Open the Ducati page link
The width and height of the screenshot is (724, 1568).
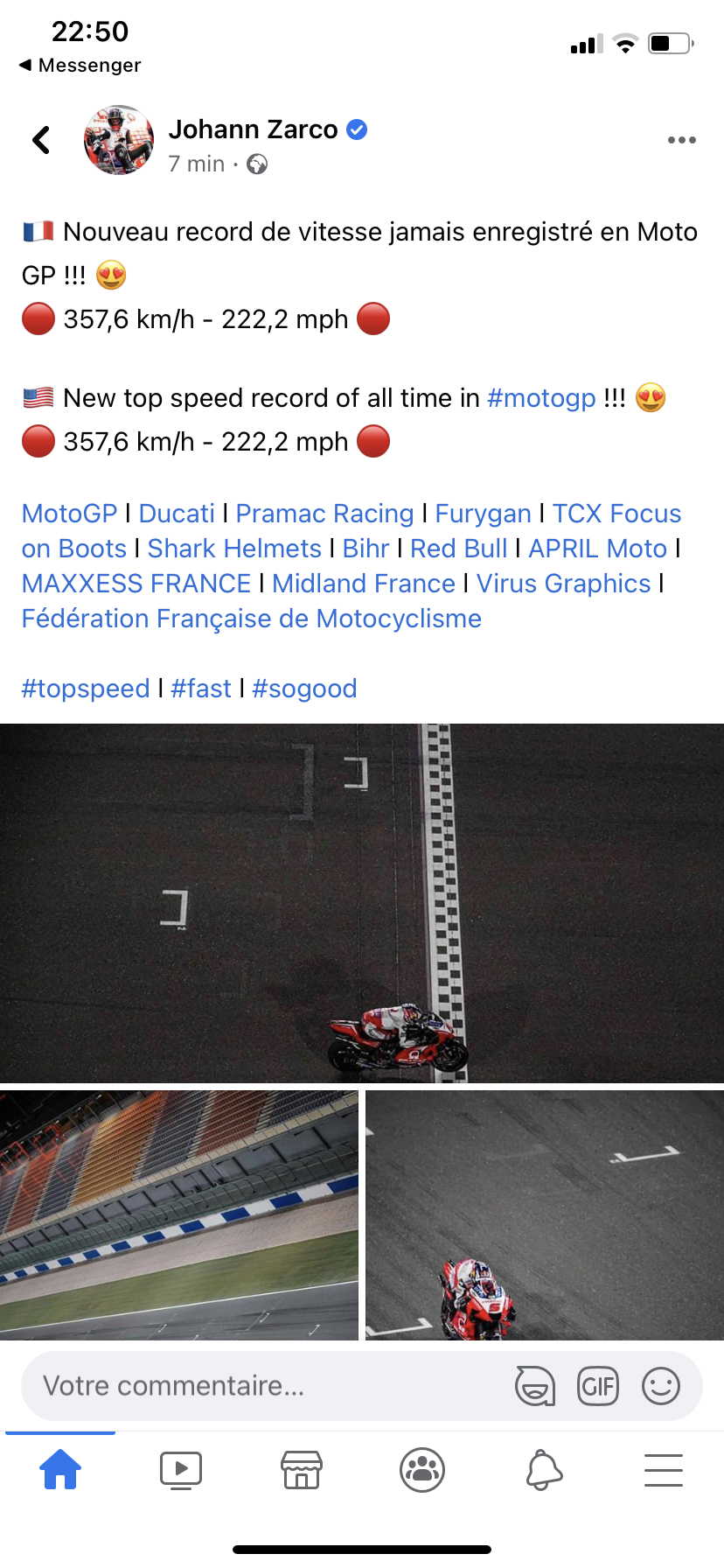pyautogui.click(x=177, y=514)
